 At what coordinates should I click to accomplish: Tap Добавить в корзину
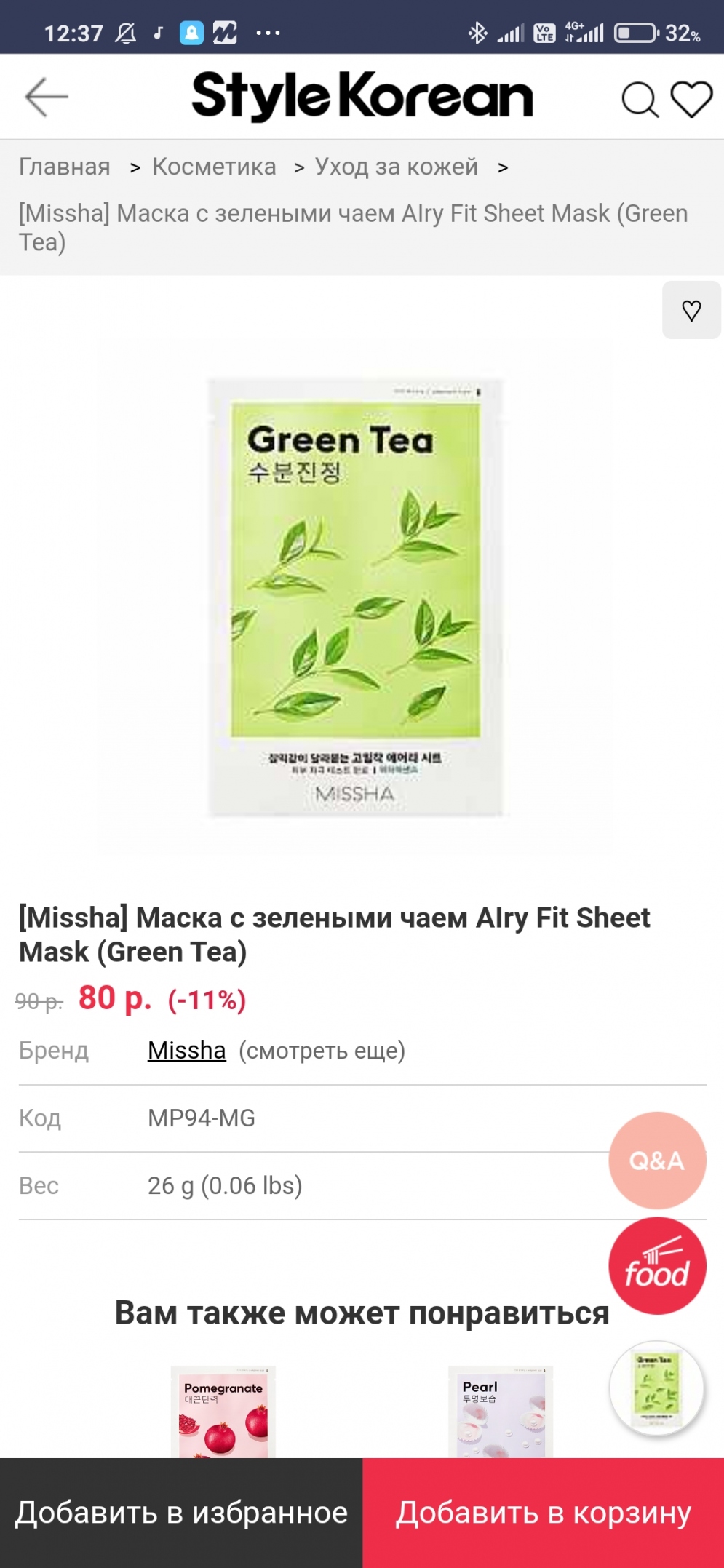click(x=544, y=1513)
